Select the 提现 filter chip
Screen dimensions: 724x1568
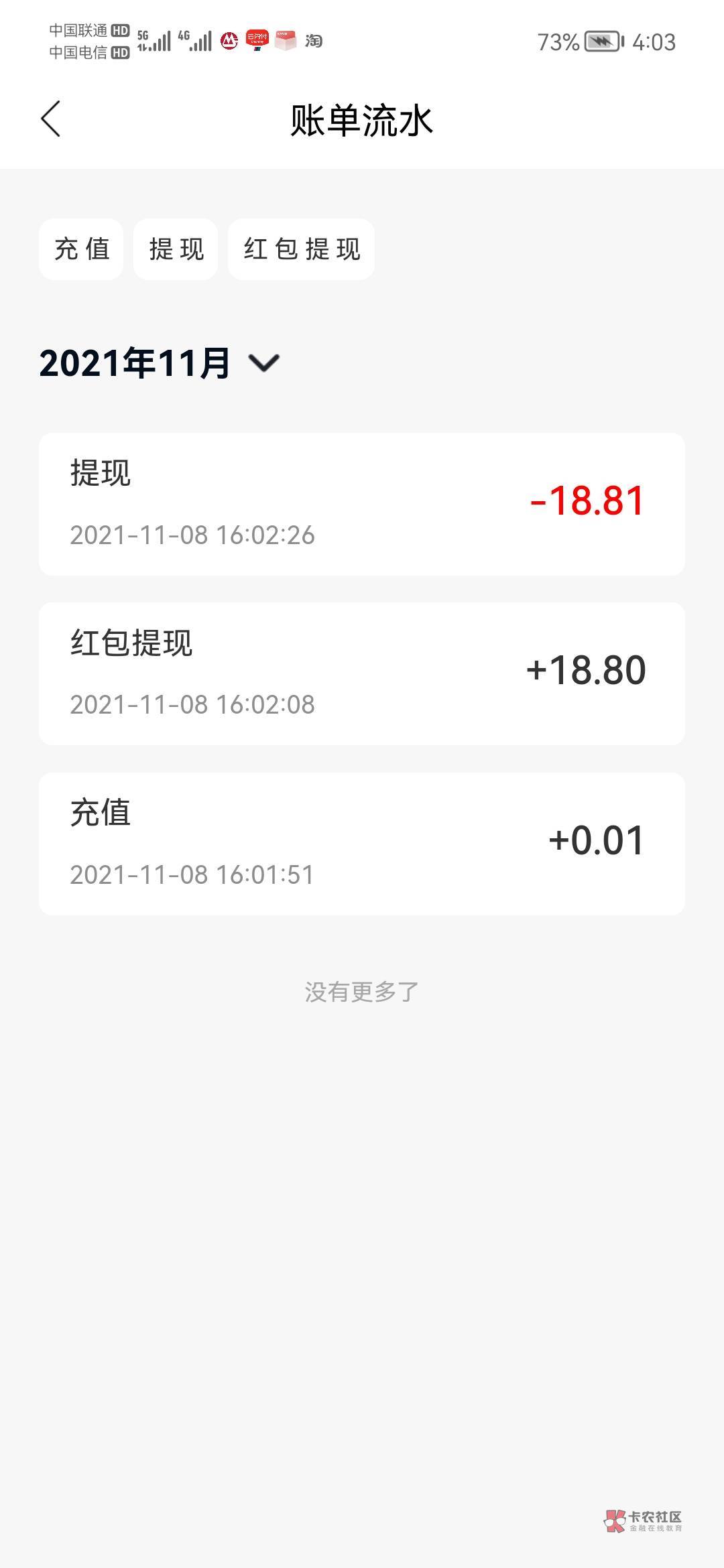click(x=176, y=249)
